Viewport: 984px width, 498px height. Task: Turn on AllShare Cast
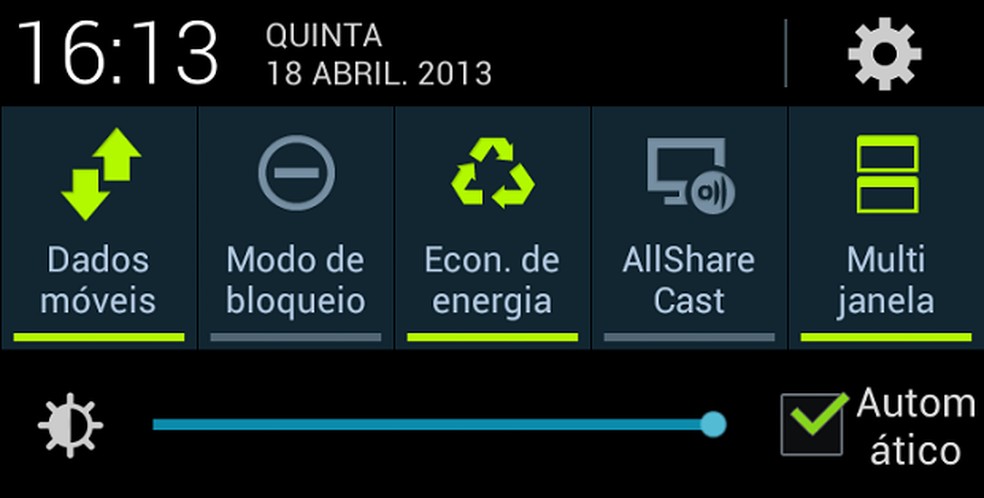tap(689, 227)
